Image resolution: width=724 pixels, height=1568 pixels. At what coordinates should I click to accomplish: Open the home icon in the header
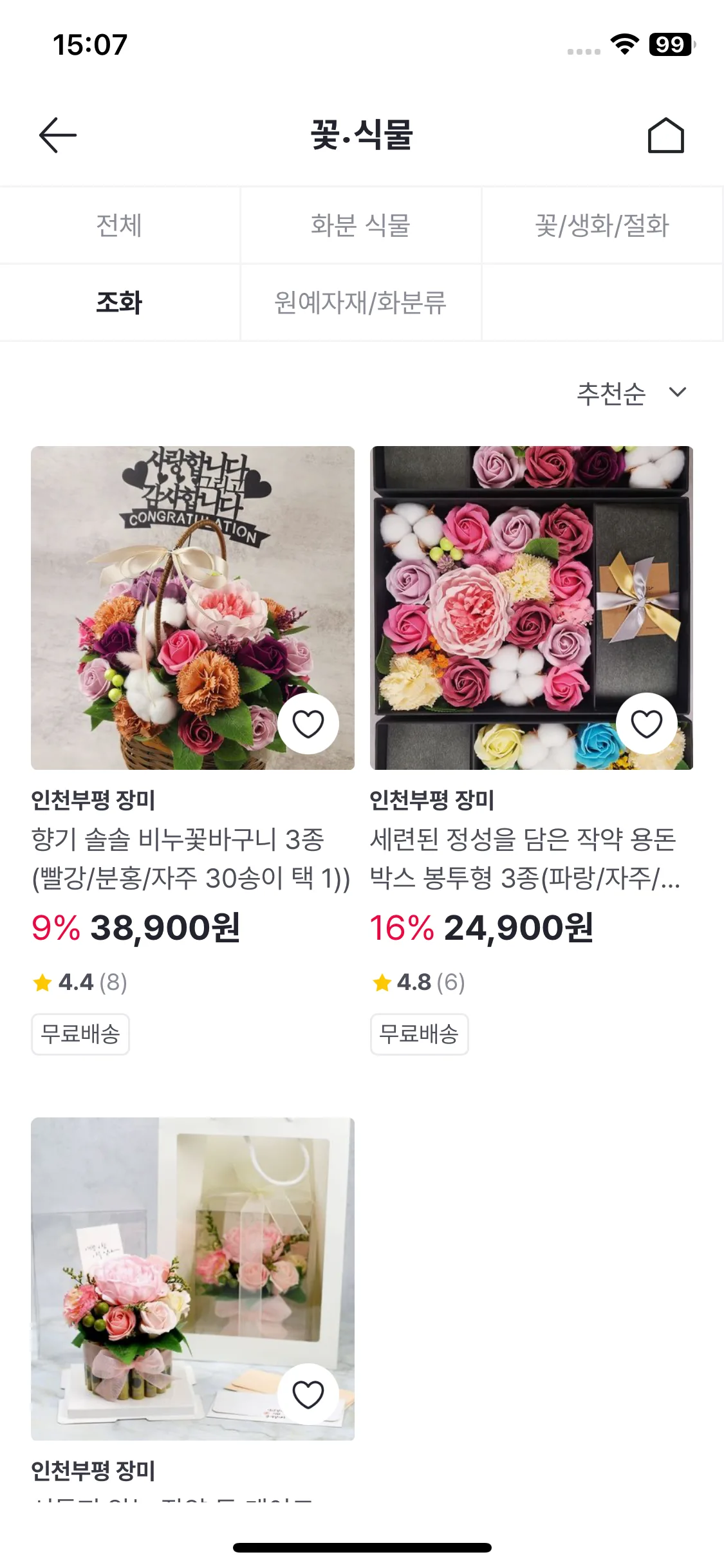tap(665, 135)
